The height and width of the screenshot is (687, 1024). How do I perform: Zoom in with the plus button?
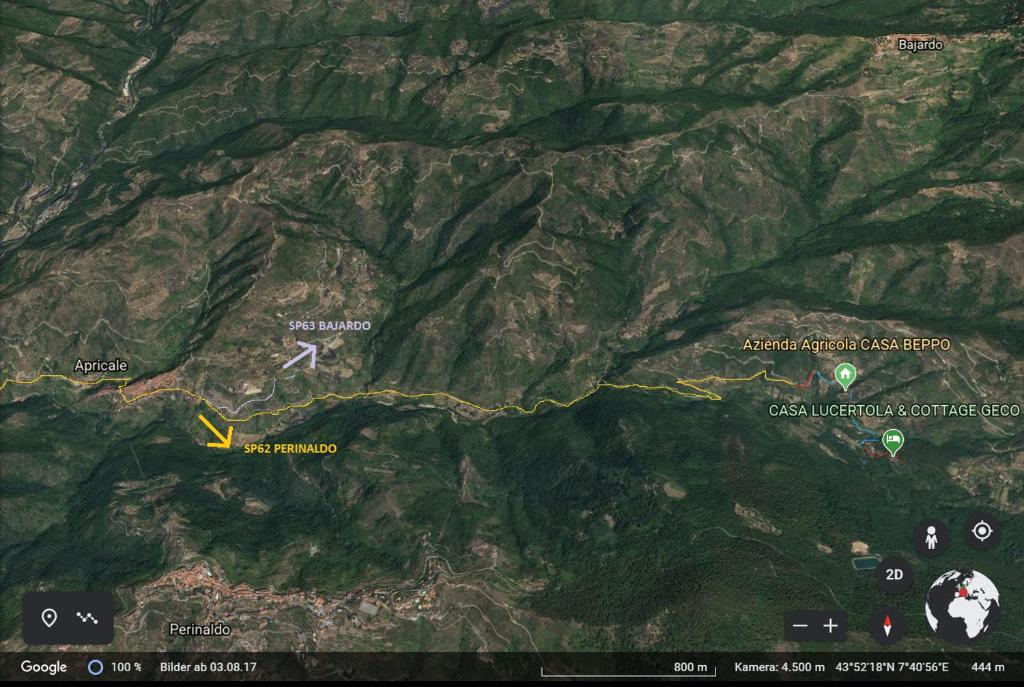[x=831, y=626]
